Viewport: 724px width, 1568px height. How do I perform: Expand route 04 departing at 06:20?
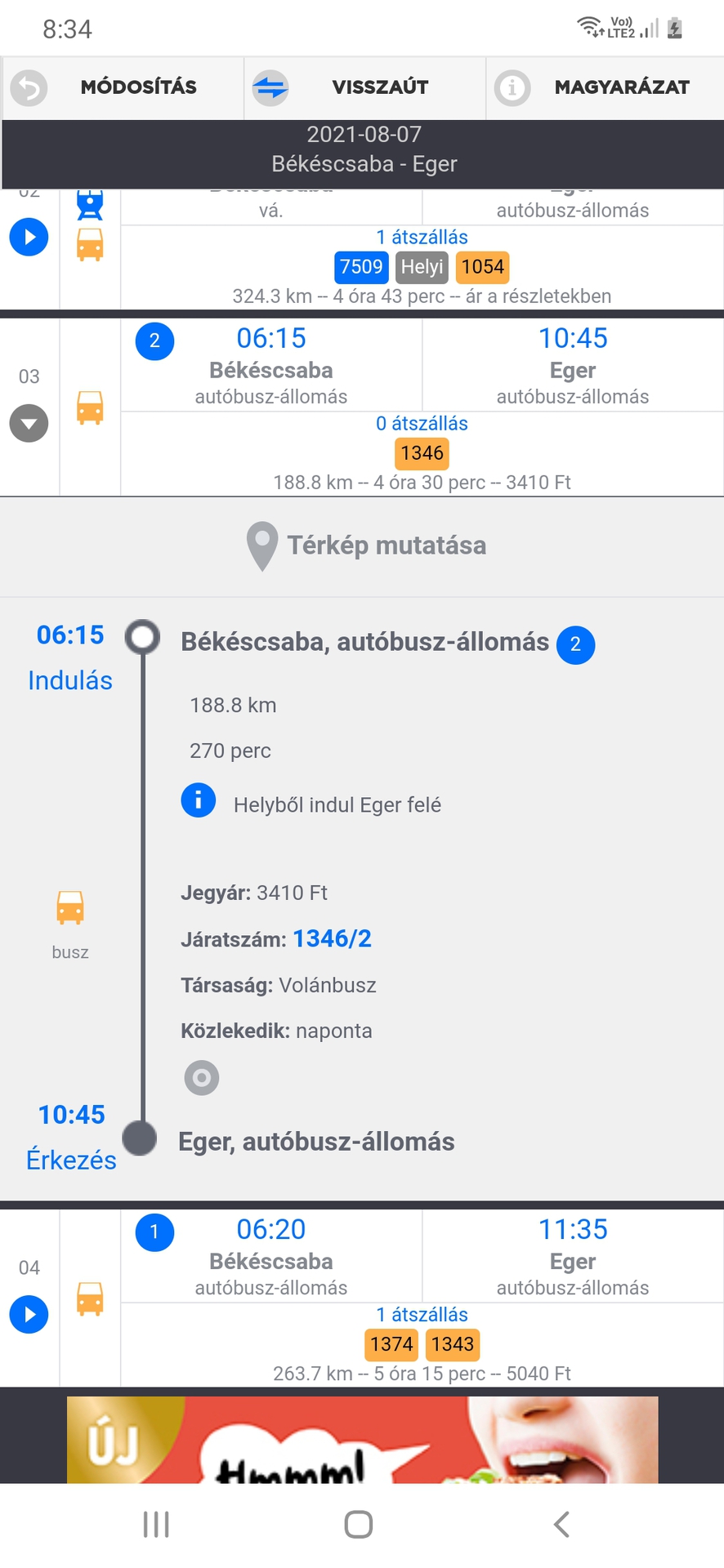(x=29, y=1314)
